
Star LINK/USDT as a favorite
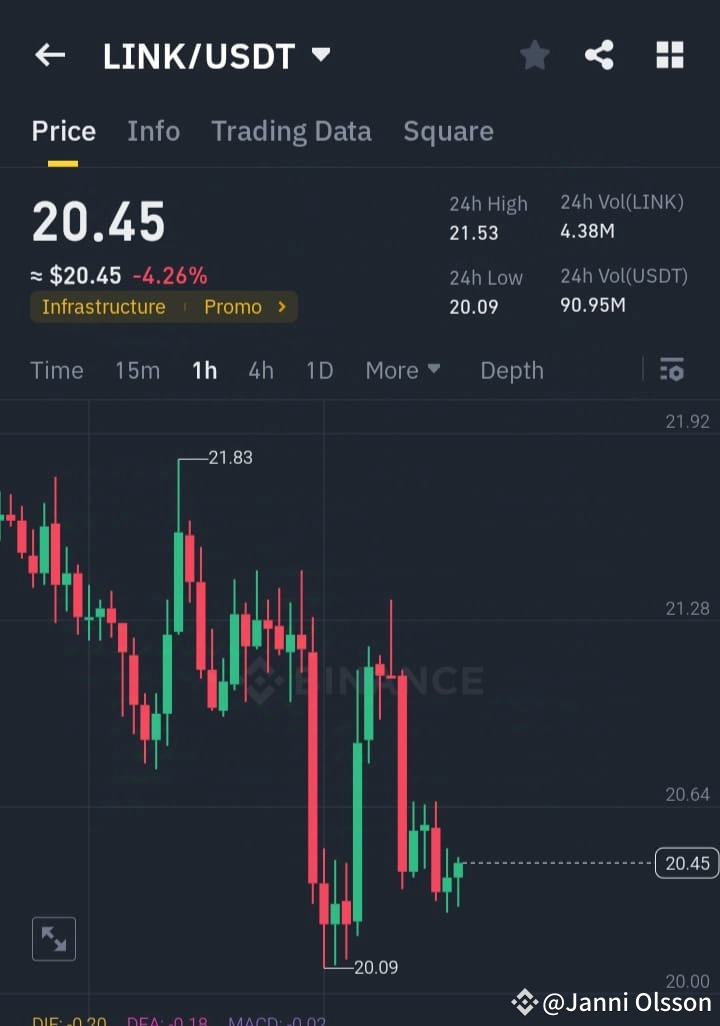pyautogui.click(x=534, y=56)
